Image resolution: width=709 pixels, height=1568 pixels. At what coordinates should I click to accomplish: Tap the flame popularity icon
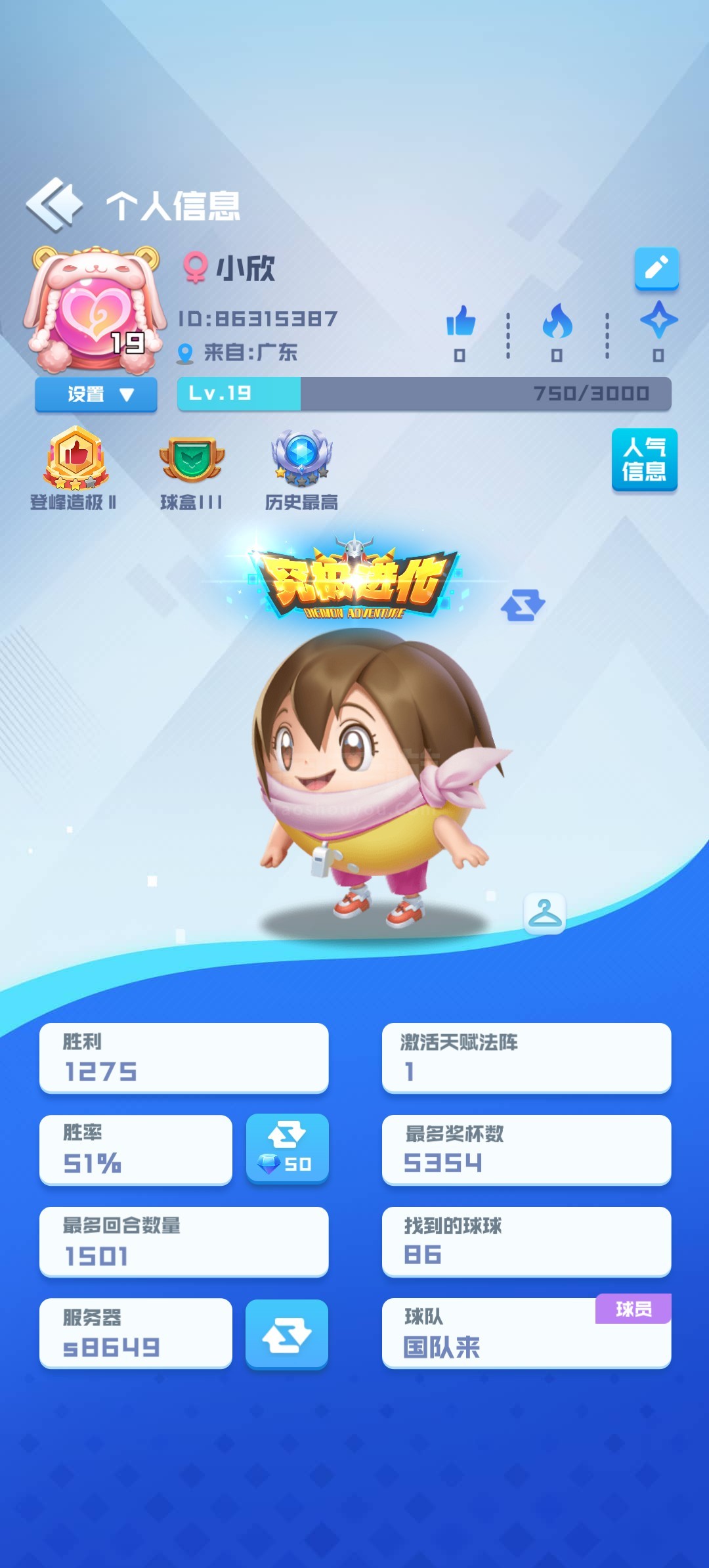[x=557, y=320]
